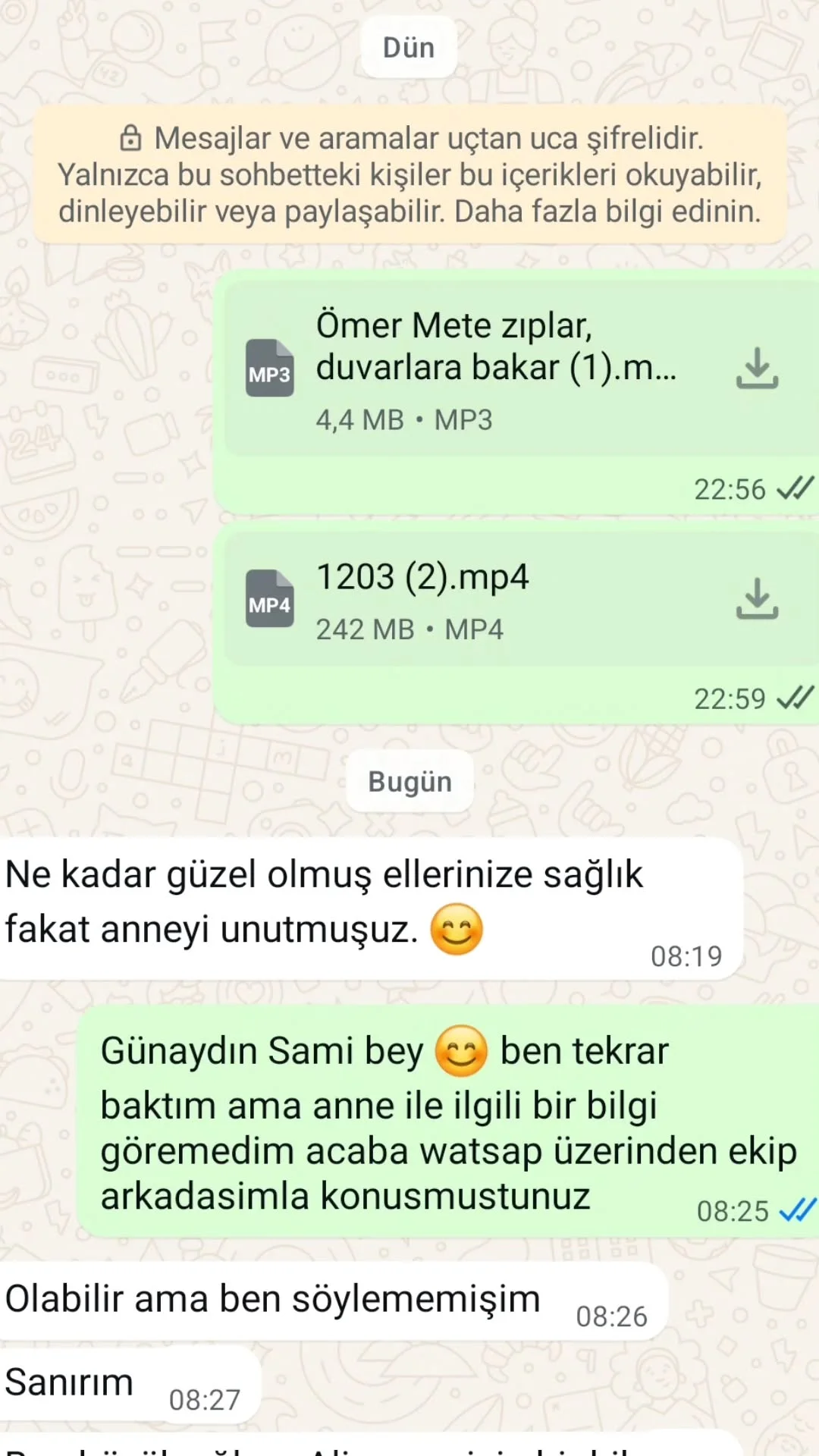Click the 'Dün' date header
The image size is (819, 1456).
(409, 47)
